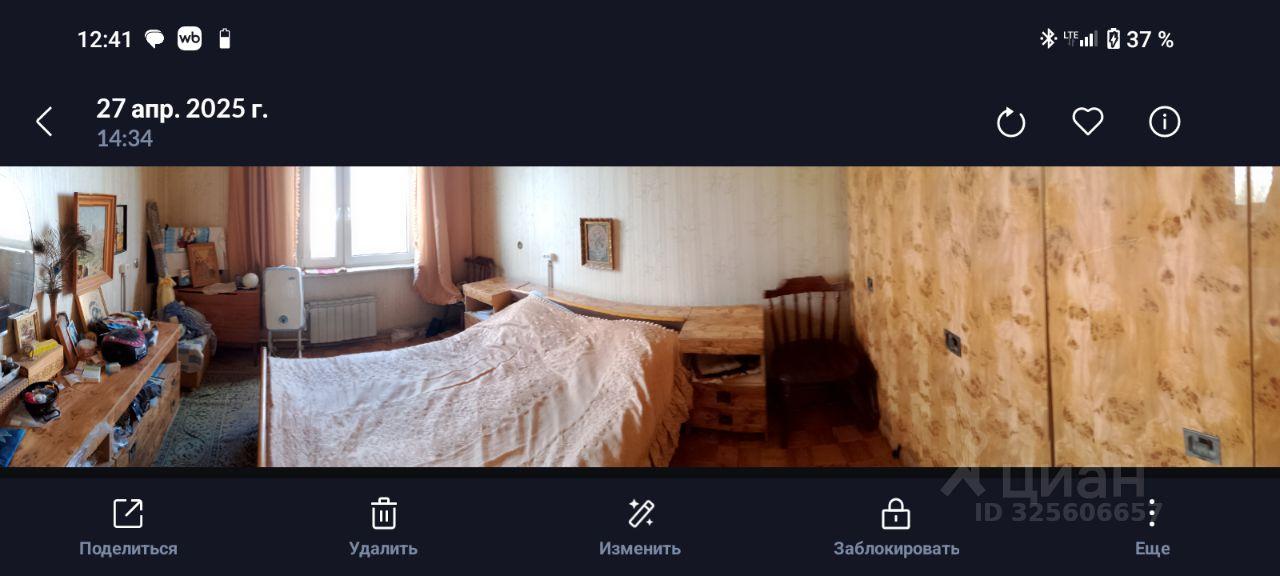The width and height of the screenshot is (1280, 576).
Task: Add photo to favorites with heart
Action: coord(1088,122)
